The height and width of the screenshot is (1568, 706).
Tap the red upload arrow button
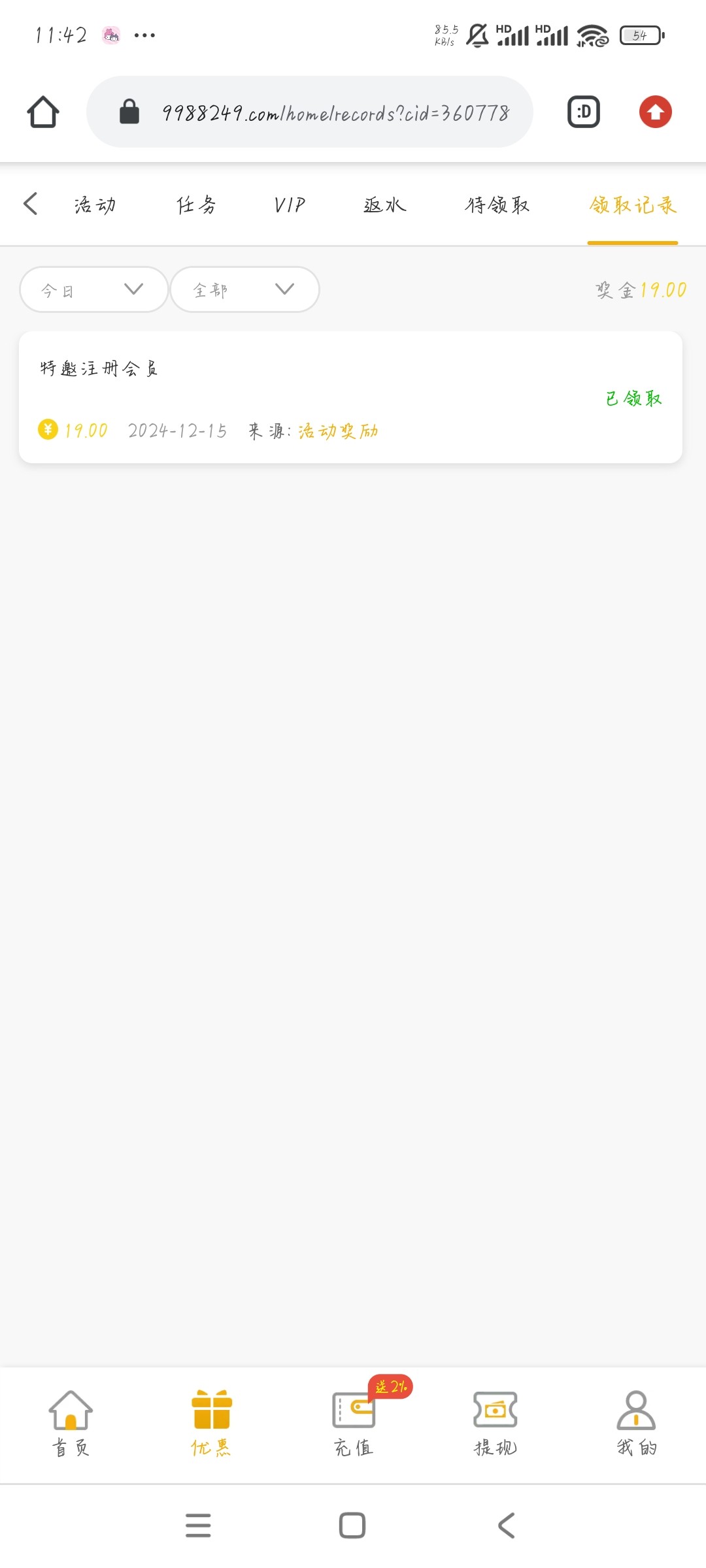click(656, 112)
